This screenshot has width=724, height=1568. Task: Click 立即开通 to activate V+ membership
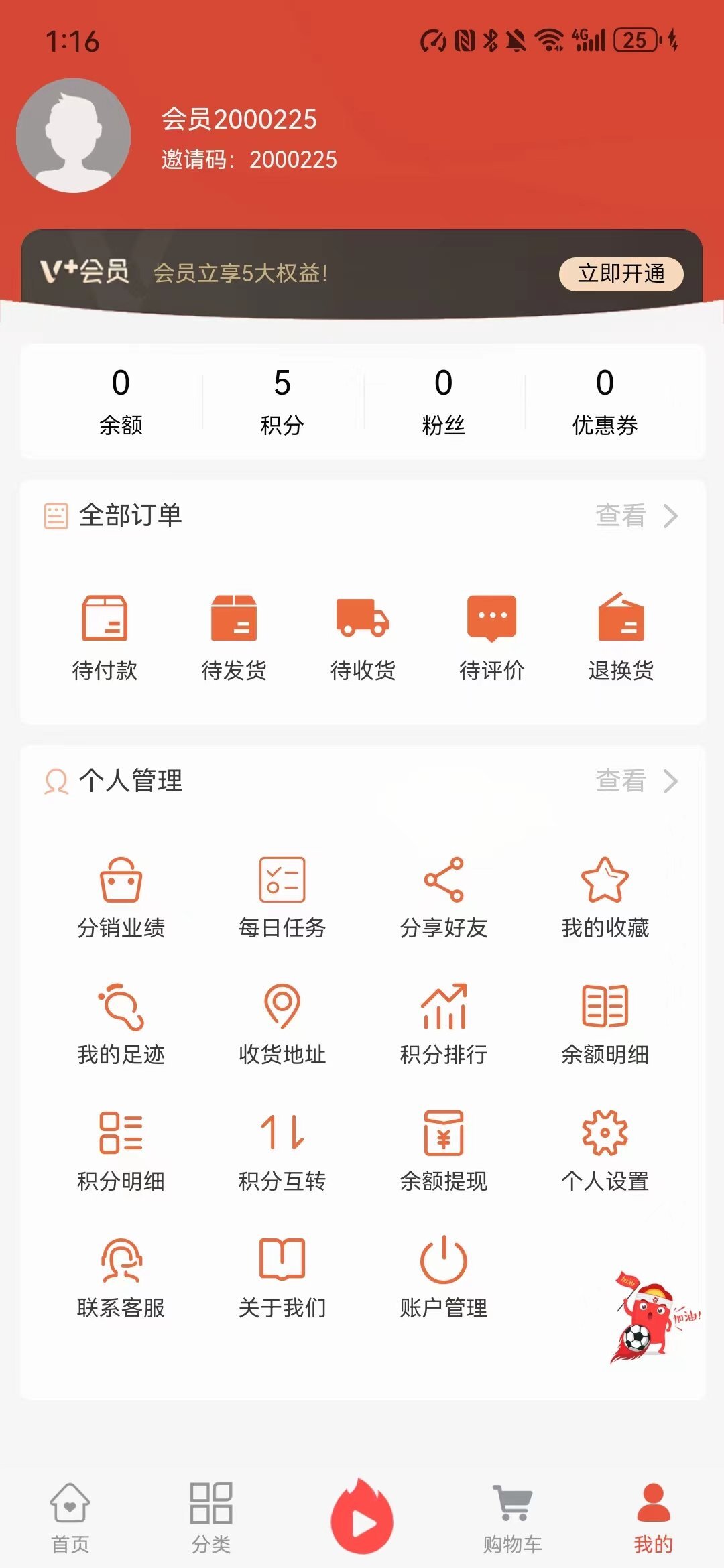620,275
